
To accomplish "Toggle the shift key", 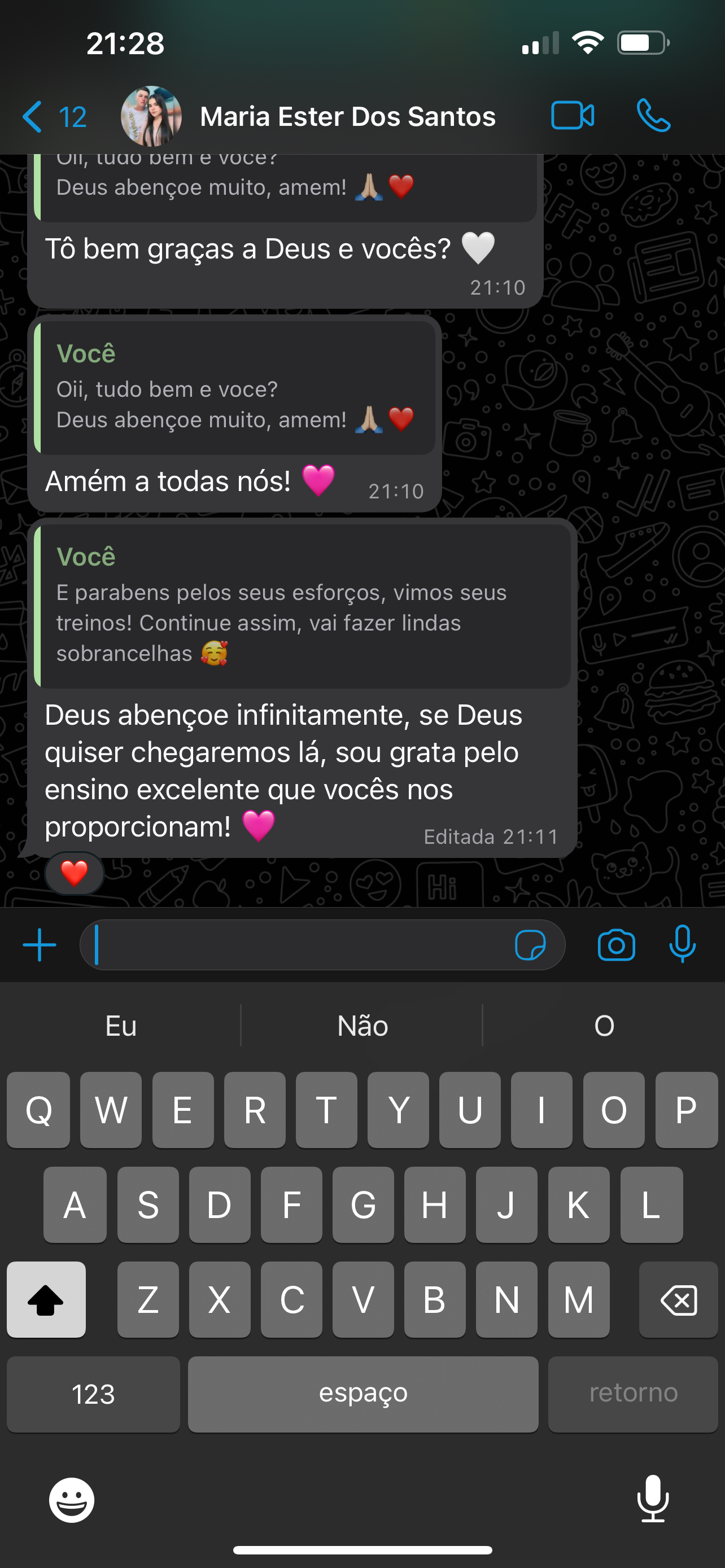I will click(x=46, y=1300).
